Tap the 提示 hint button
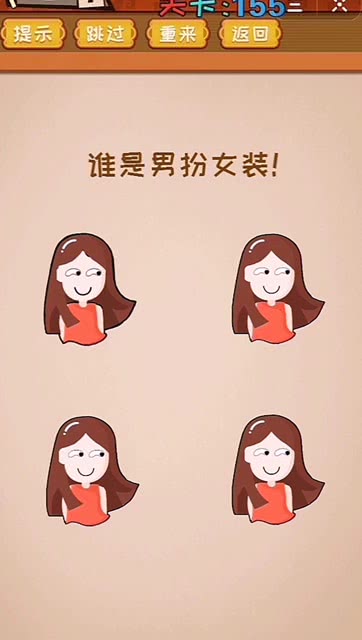 click(33, 34)
